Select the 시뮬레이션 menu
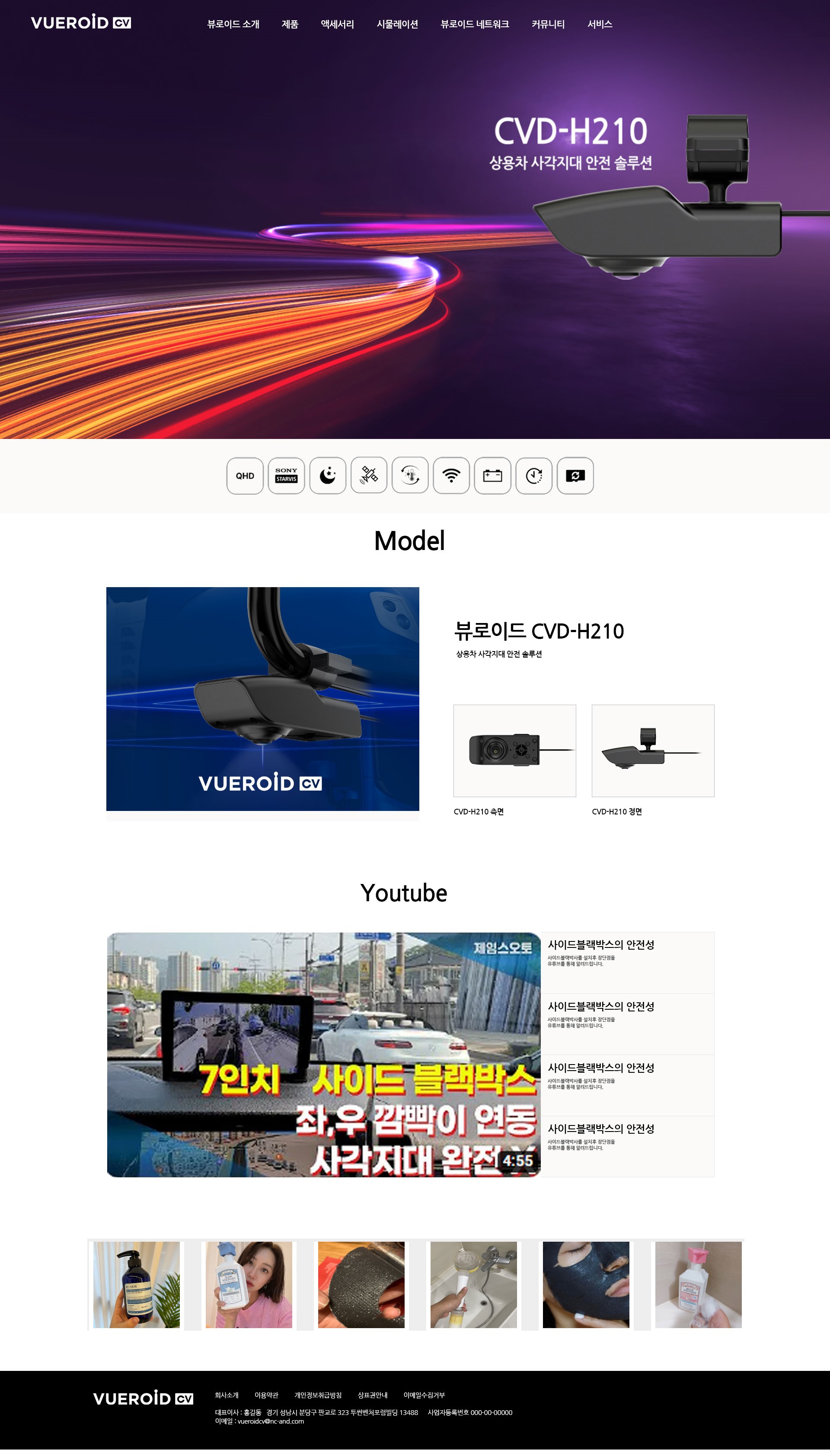This screenshot has width=830, height=1456. (397, 24)
